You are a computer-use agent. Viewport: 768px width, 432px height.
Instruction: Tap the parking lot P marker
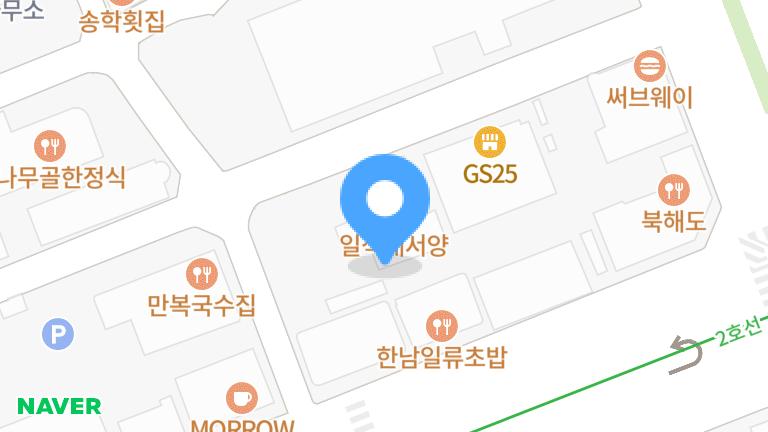point(58,334)
